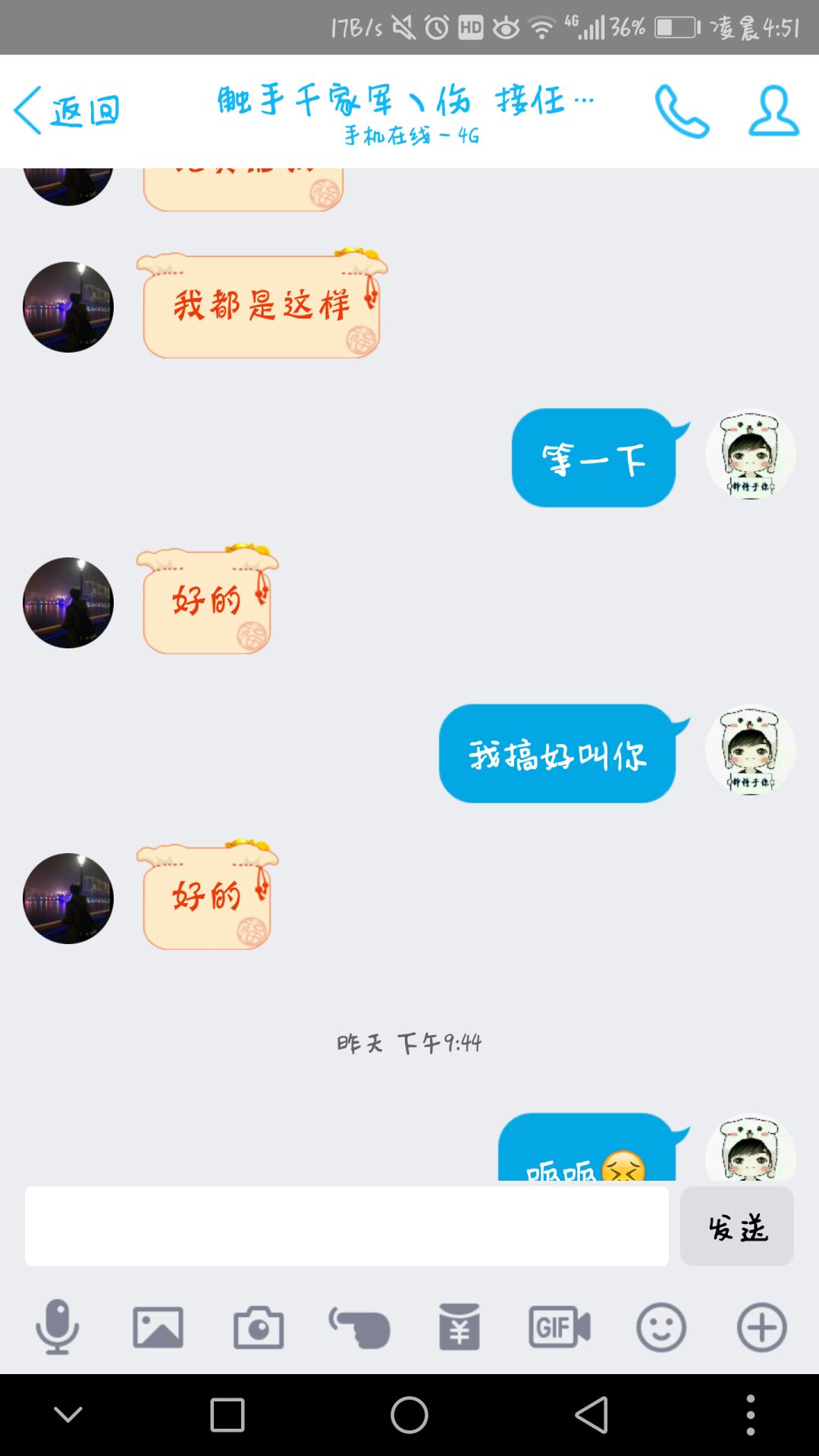
Task: Launch the camera from chat
Action: pyautogui.click(x=259, y=1327)
